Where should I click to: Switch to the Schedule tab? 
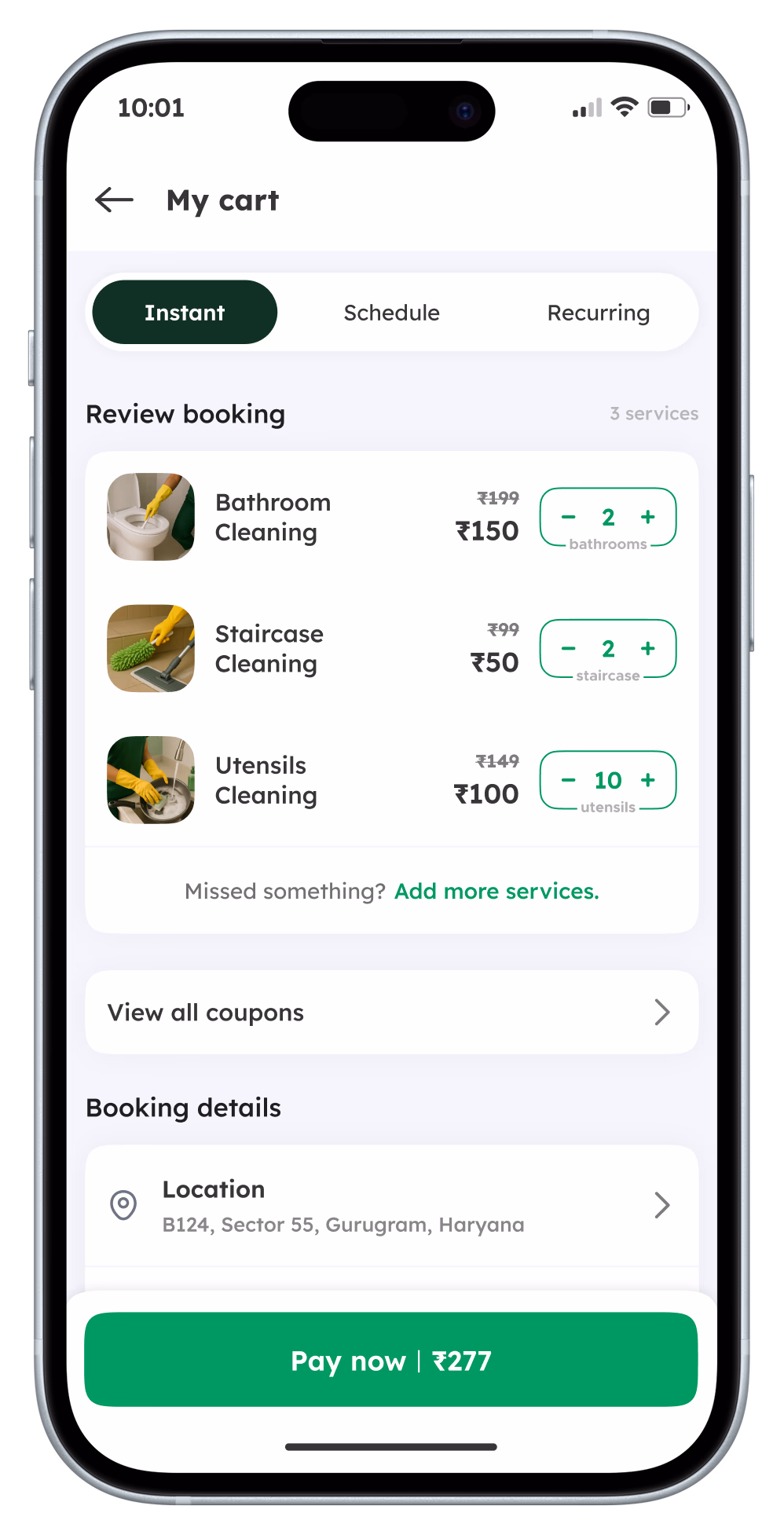[x=391, y=313]
